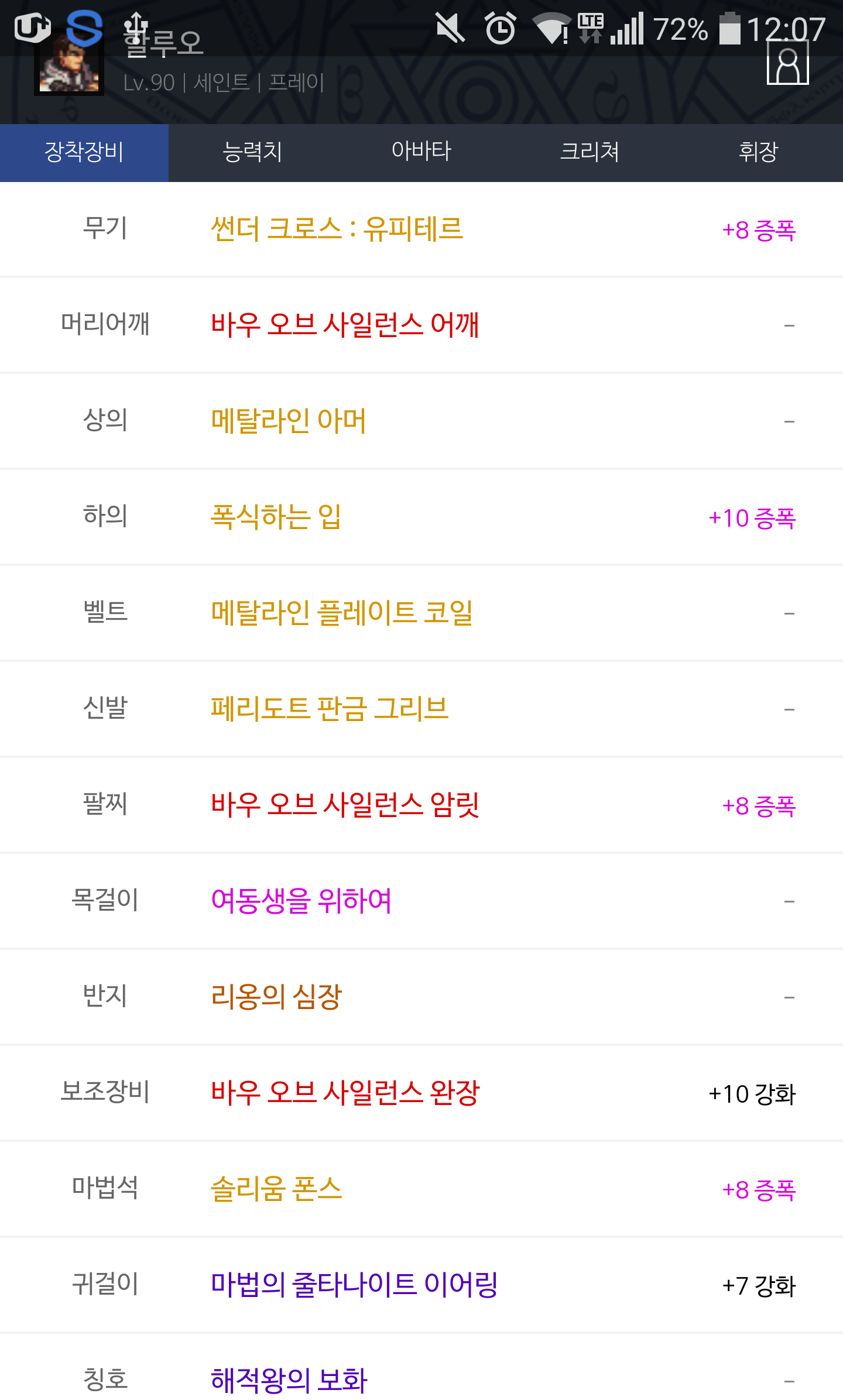Open 메탈라인 플레이트 코일 belt item

341,613
